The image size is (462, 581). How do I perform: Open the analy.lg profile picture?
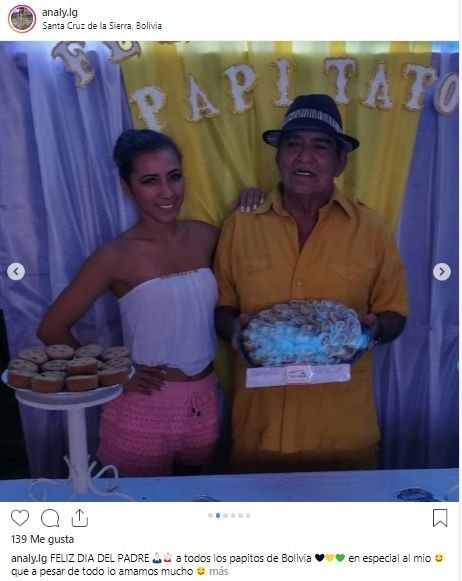22,19
